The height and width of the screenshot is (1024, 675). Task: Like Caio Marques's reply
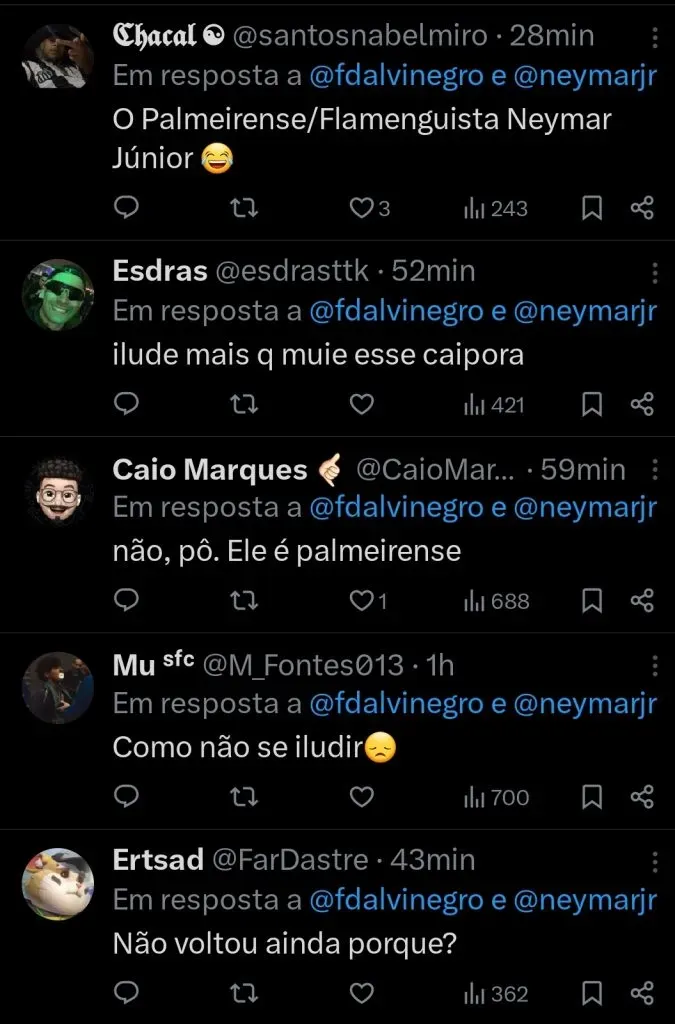pos(360,601)
